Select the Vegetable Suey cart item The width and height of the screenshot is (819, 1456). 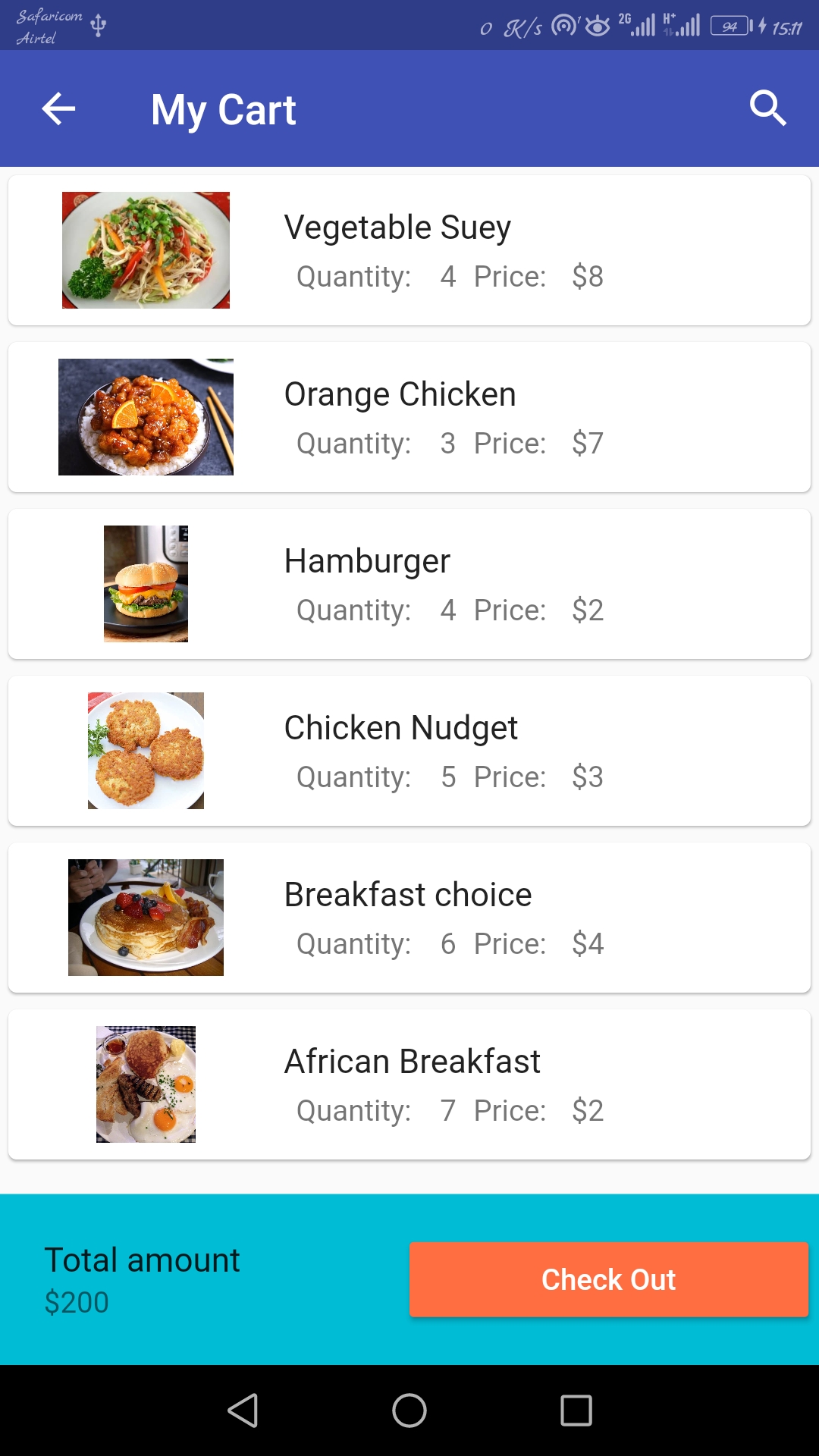[x=409, y=250]
